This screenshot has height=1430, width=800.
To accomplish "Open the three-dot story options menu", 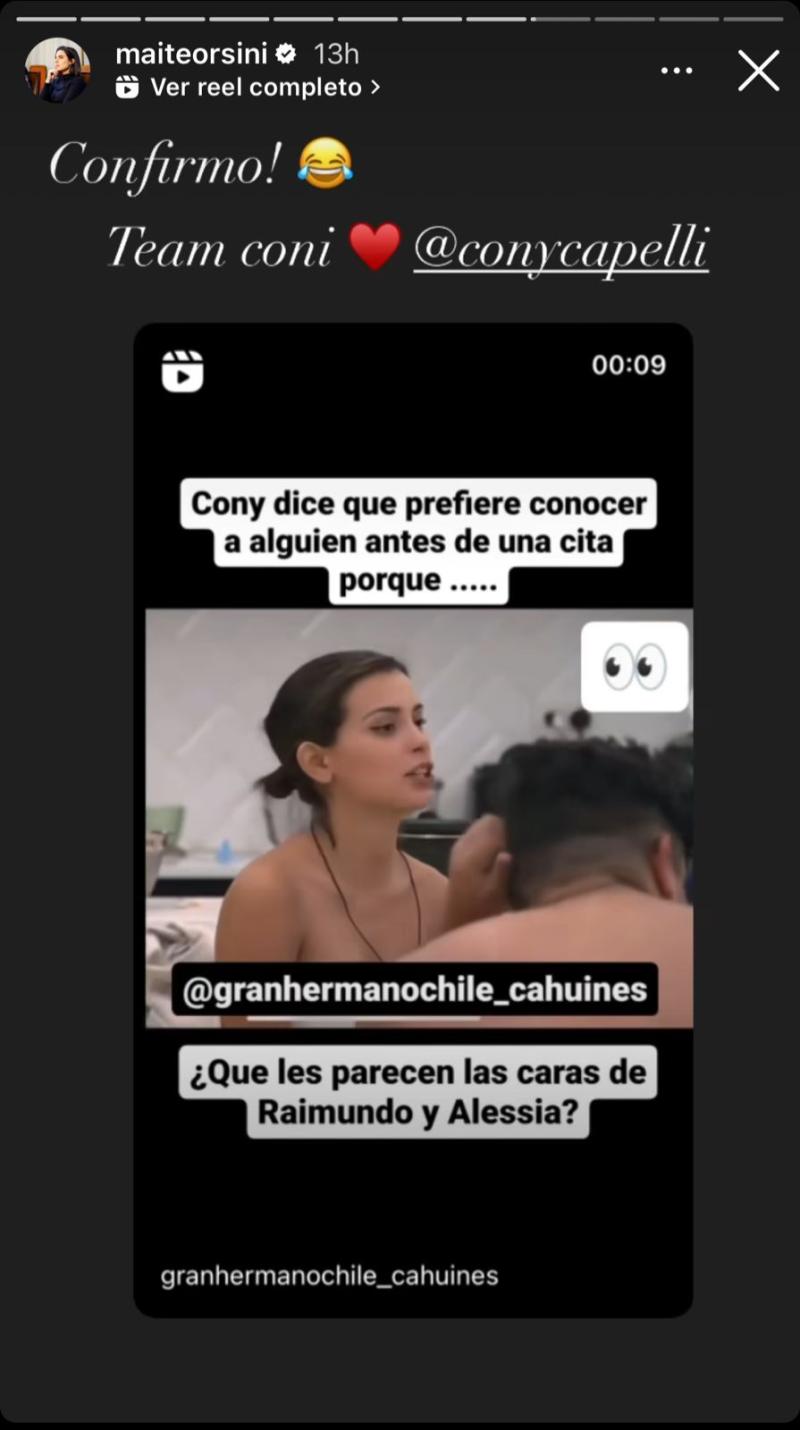I will point(677,70).
